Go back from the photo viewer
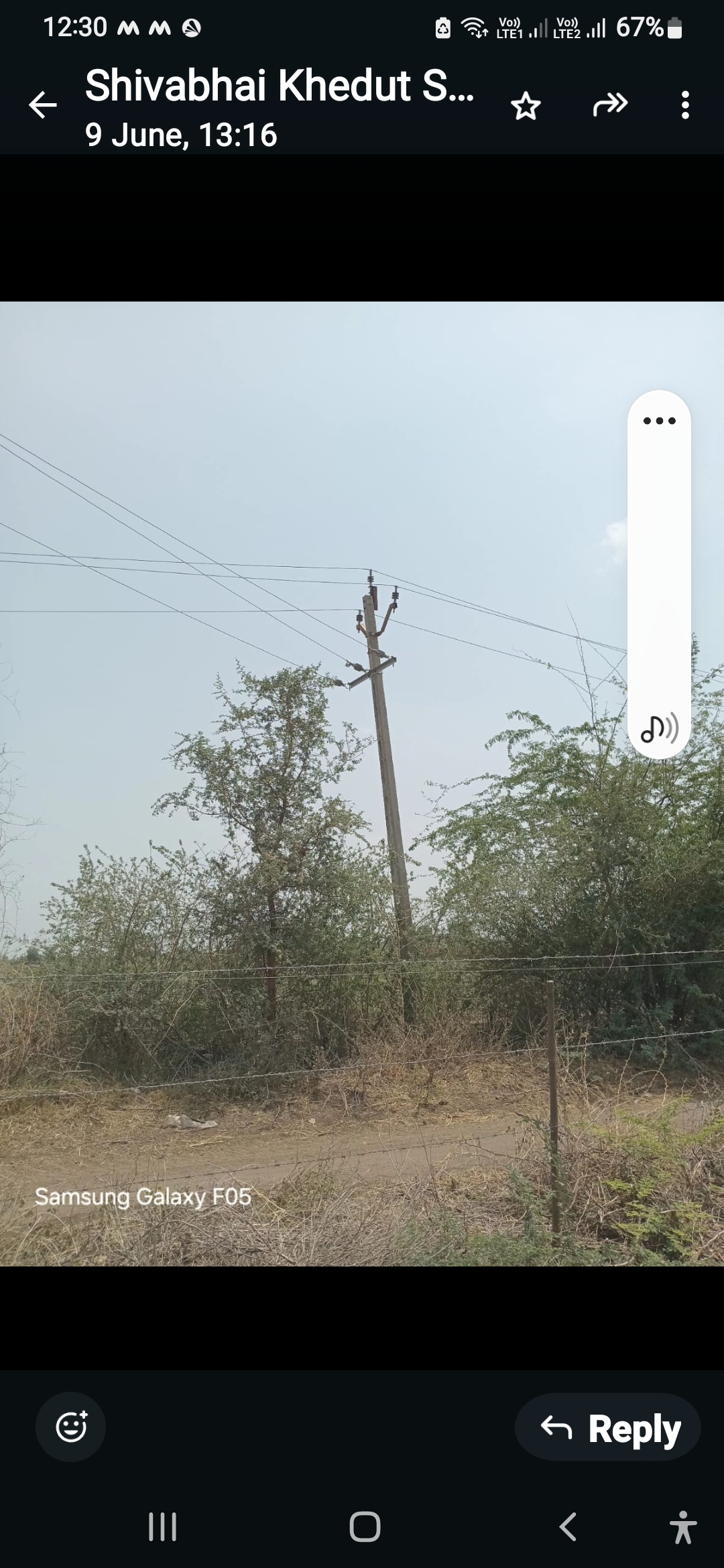Screen dimensions: 724x1568 coord(43,105)
